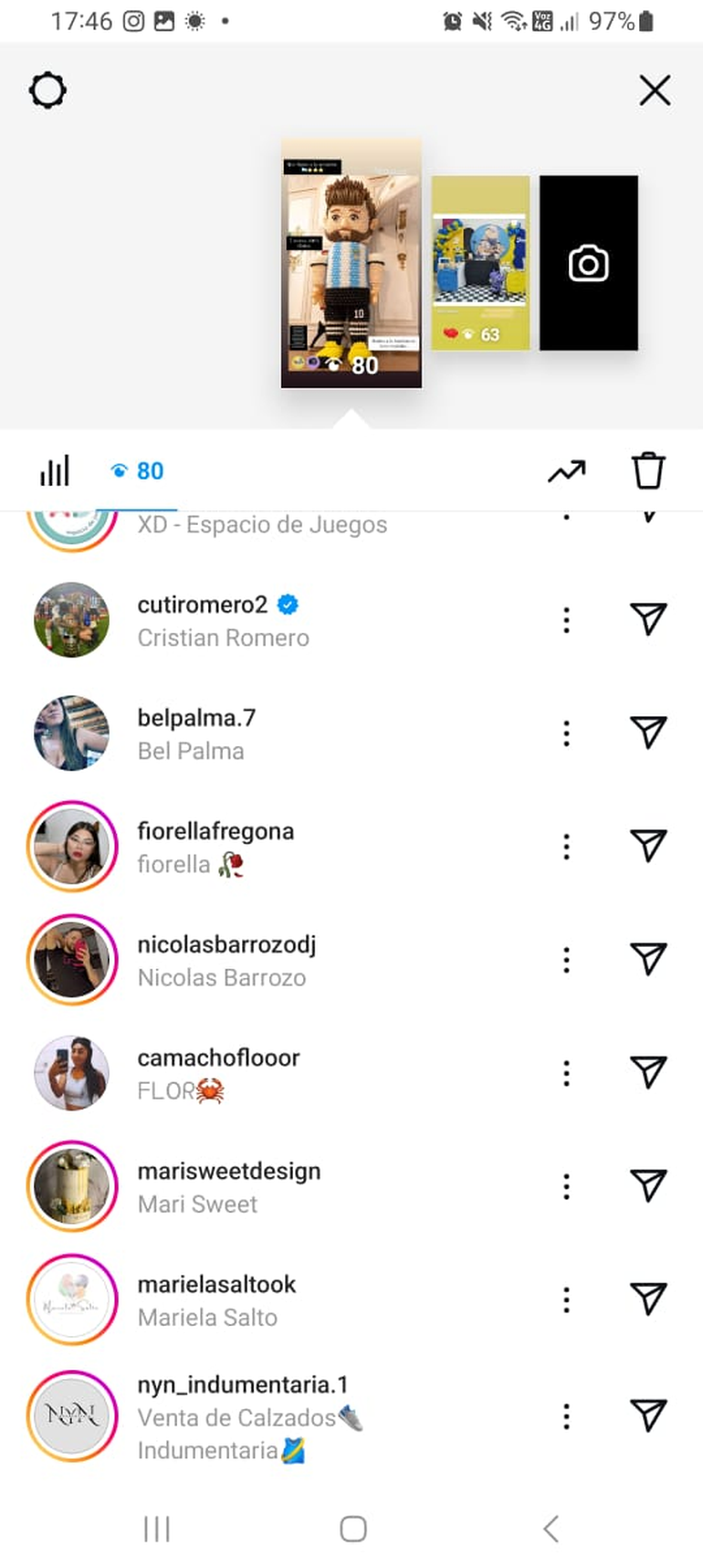Open camera to add new story
Screen dimensions: 703x1568
588,263
